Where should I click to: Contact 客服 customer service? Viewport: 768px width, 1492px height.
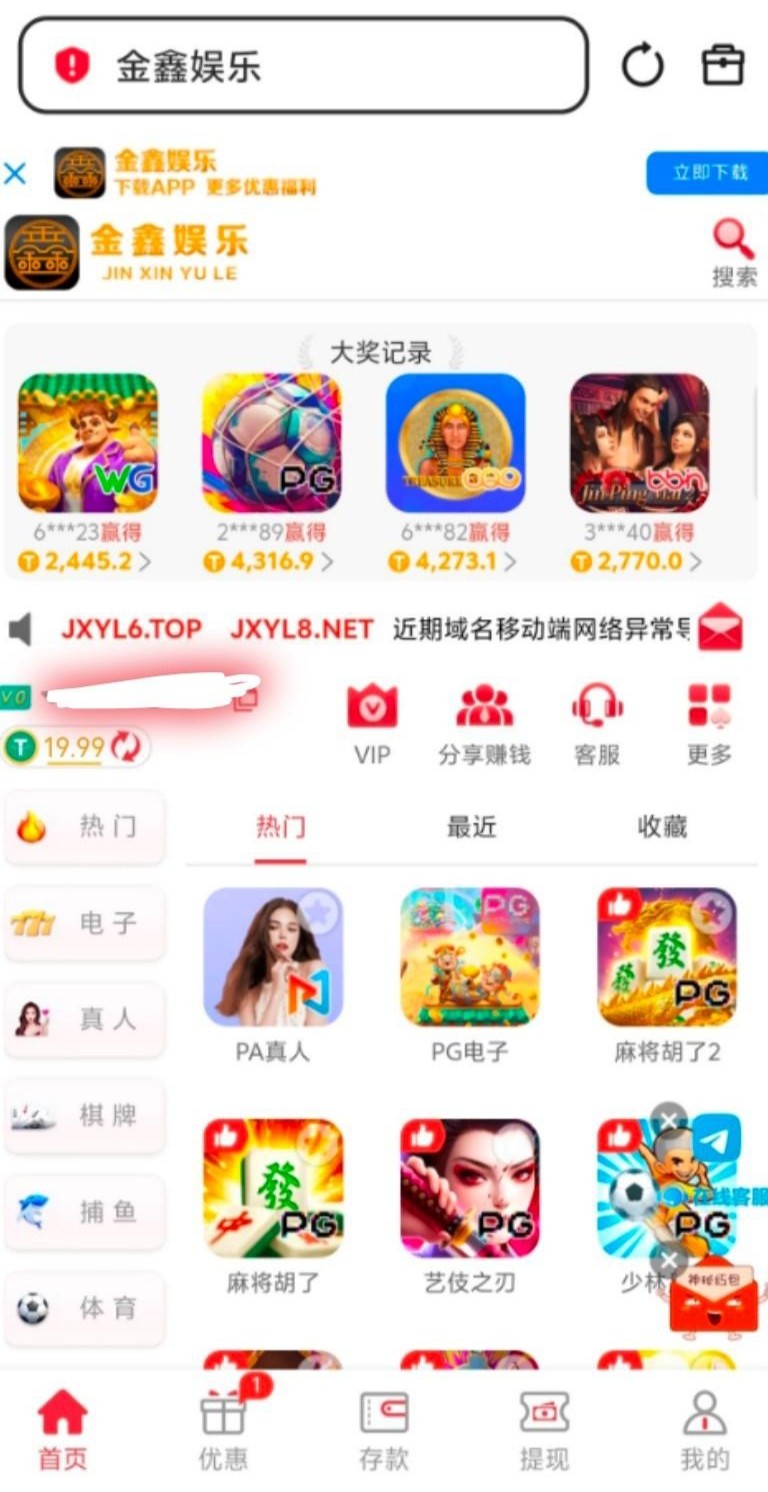597,724
